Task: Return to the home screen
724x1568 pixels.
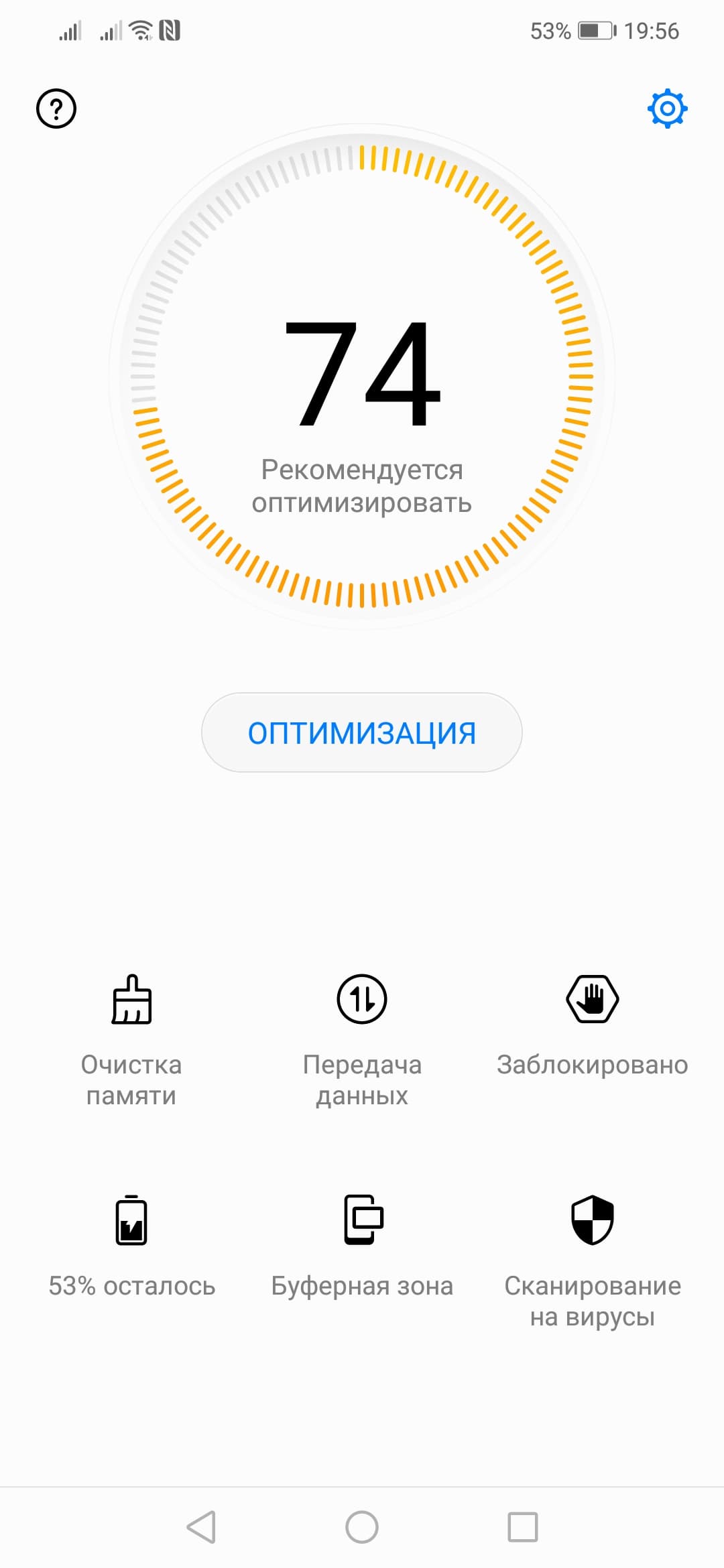Action: 362,1527
